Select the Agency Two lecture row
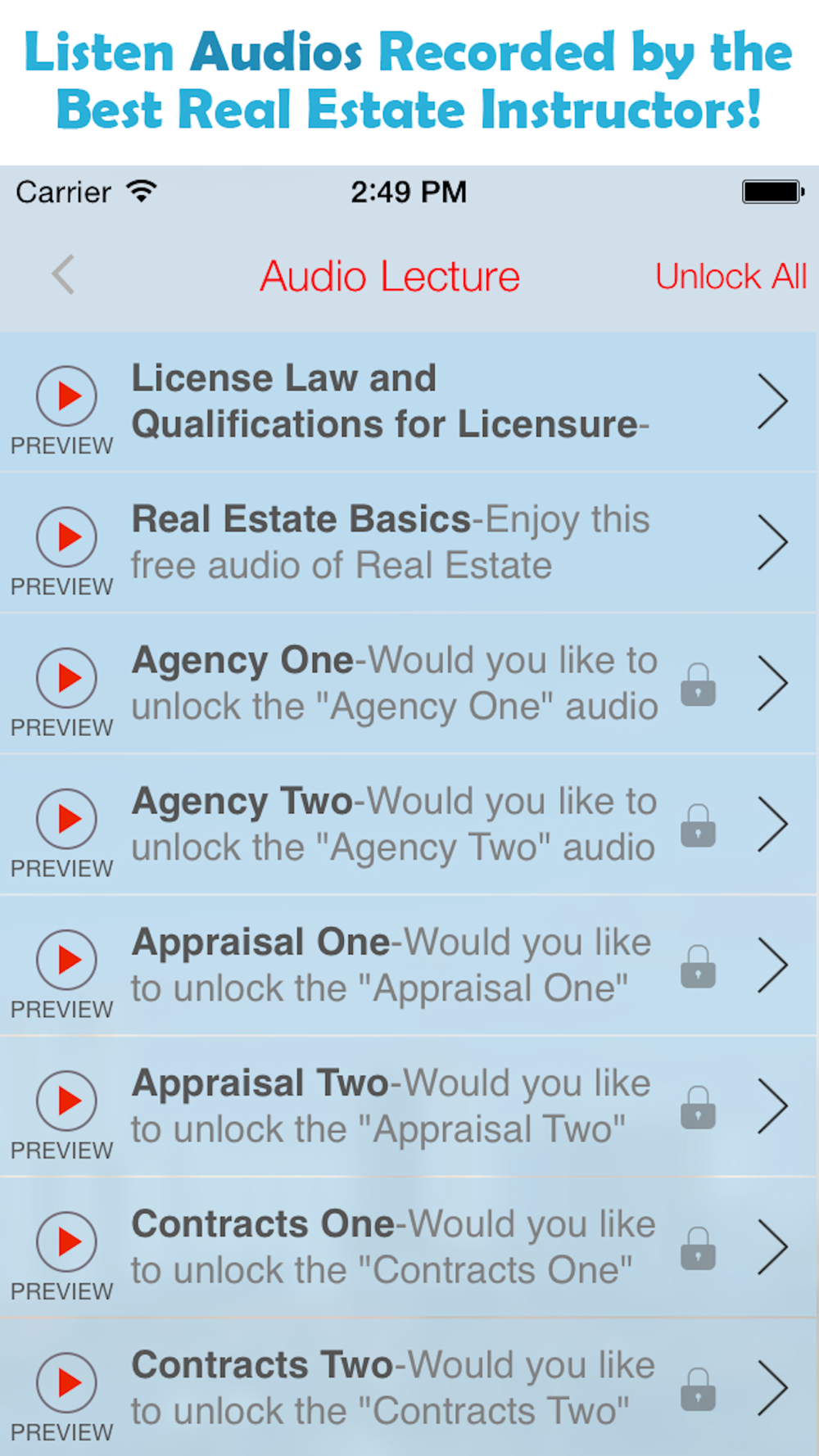This screenshot has width=819, height=1456. (409, 824)
